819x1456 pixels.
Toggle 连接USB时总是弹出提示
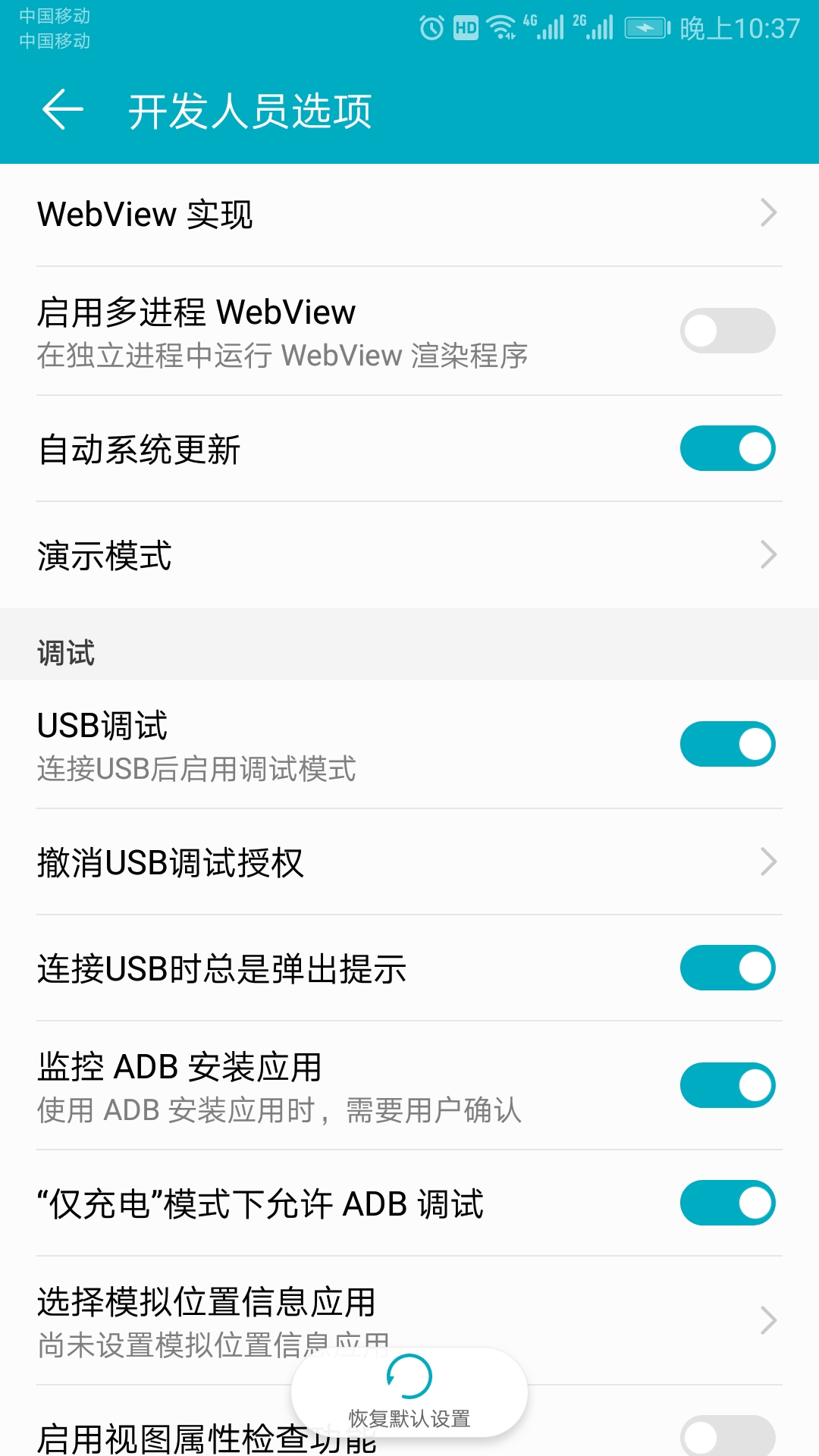(x=727, y=968)
